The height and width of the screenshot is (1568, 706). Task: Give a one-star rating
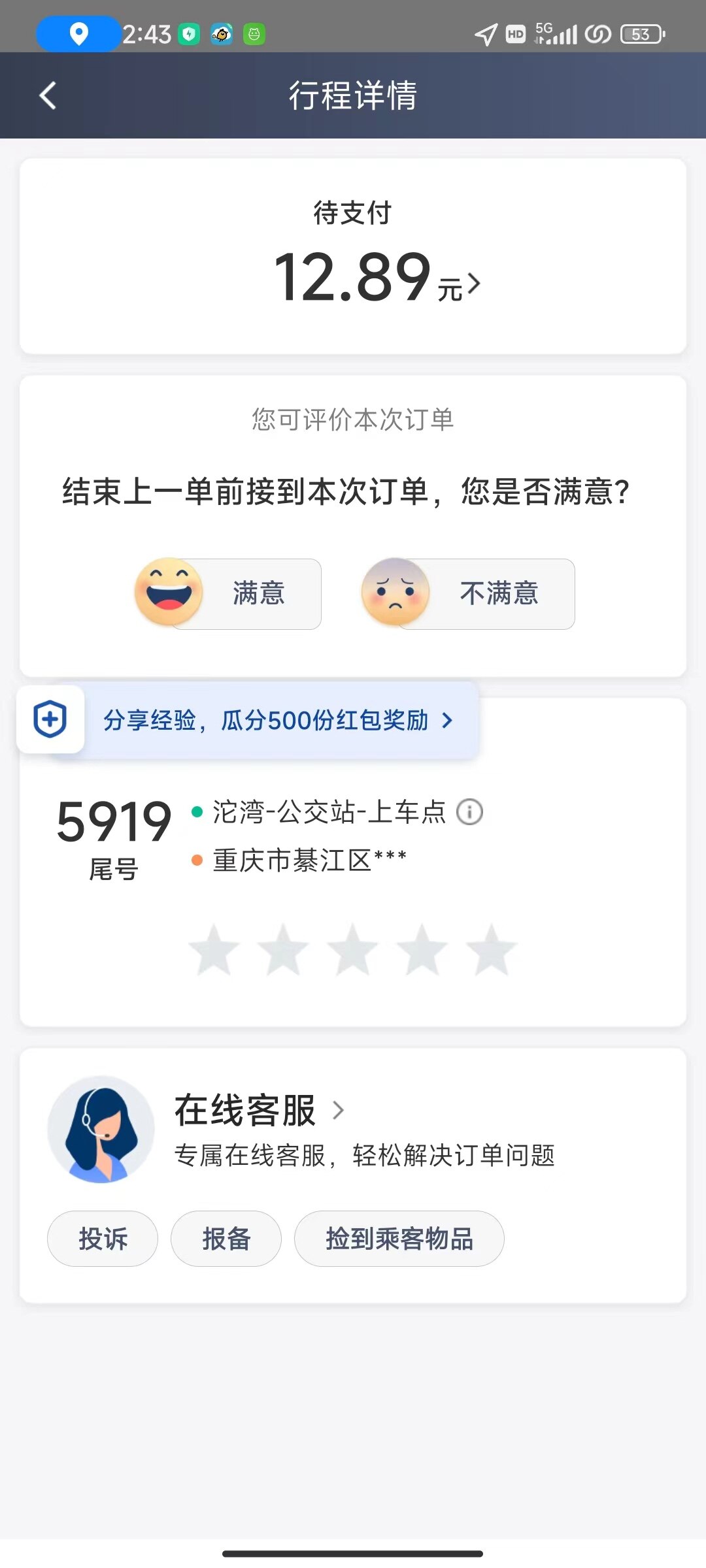click(214, 951)
